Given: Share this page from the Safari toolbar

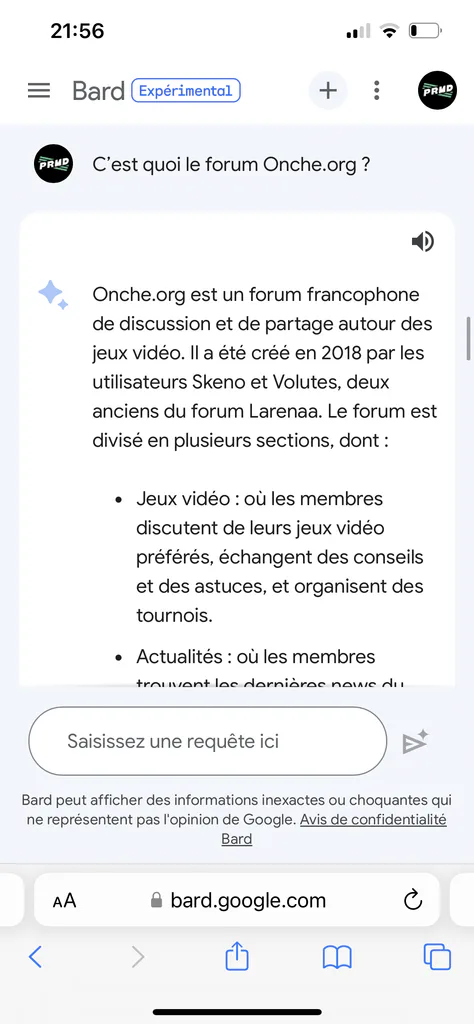Looking at the screenshot, I should tap(237, 956).
